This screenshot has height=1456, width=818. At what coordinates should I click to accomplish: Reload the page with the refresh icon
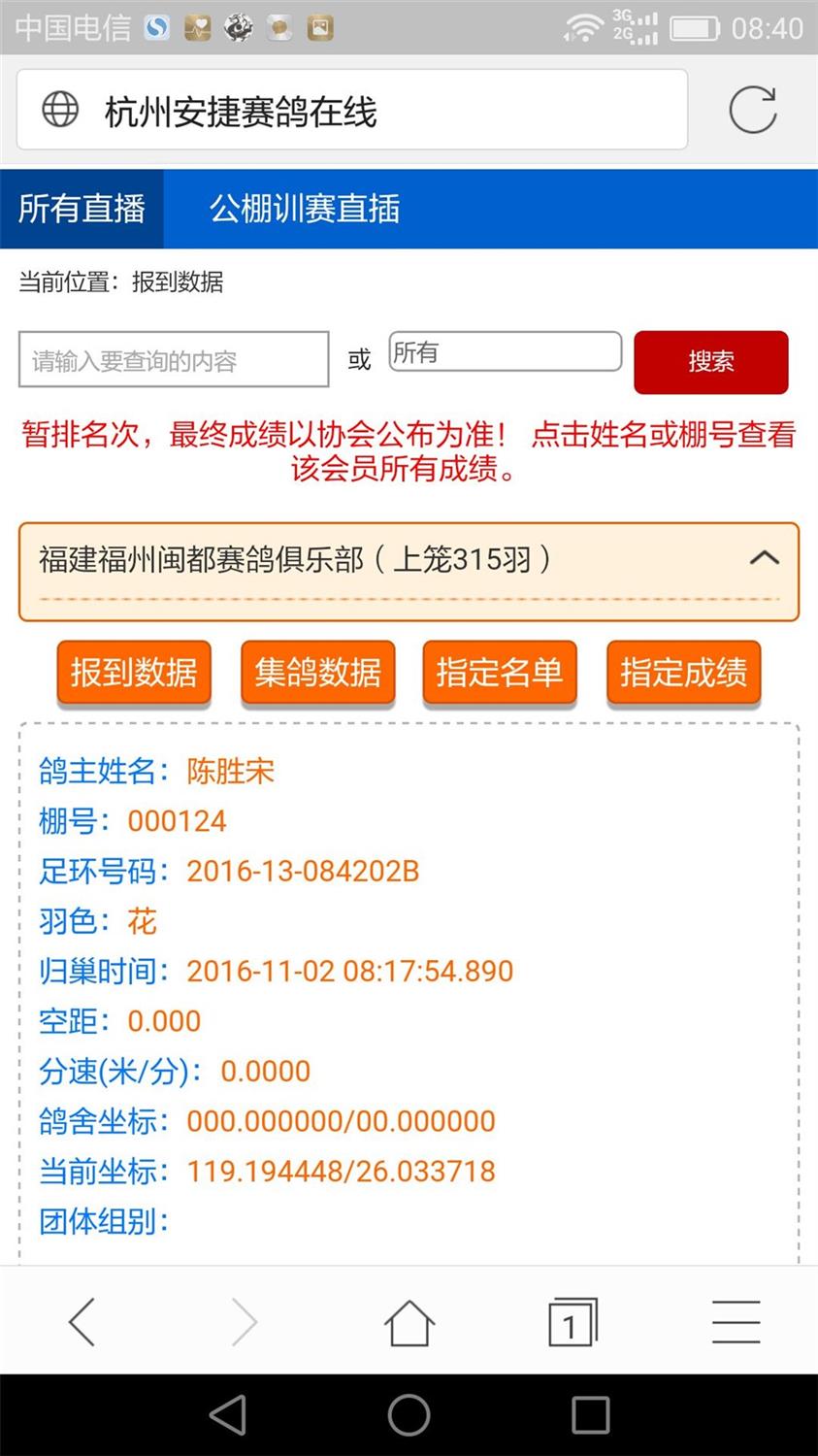pyautogui.click(x=753, y=110)
